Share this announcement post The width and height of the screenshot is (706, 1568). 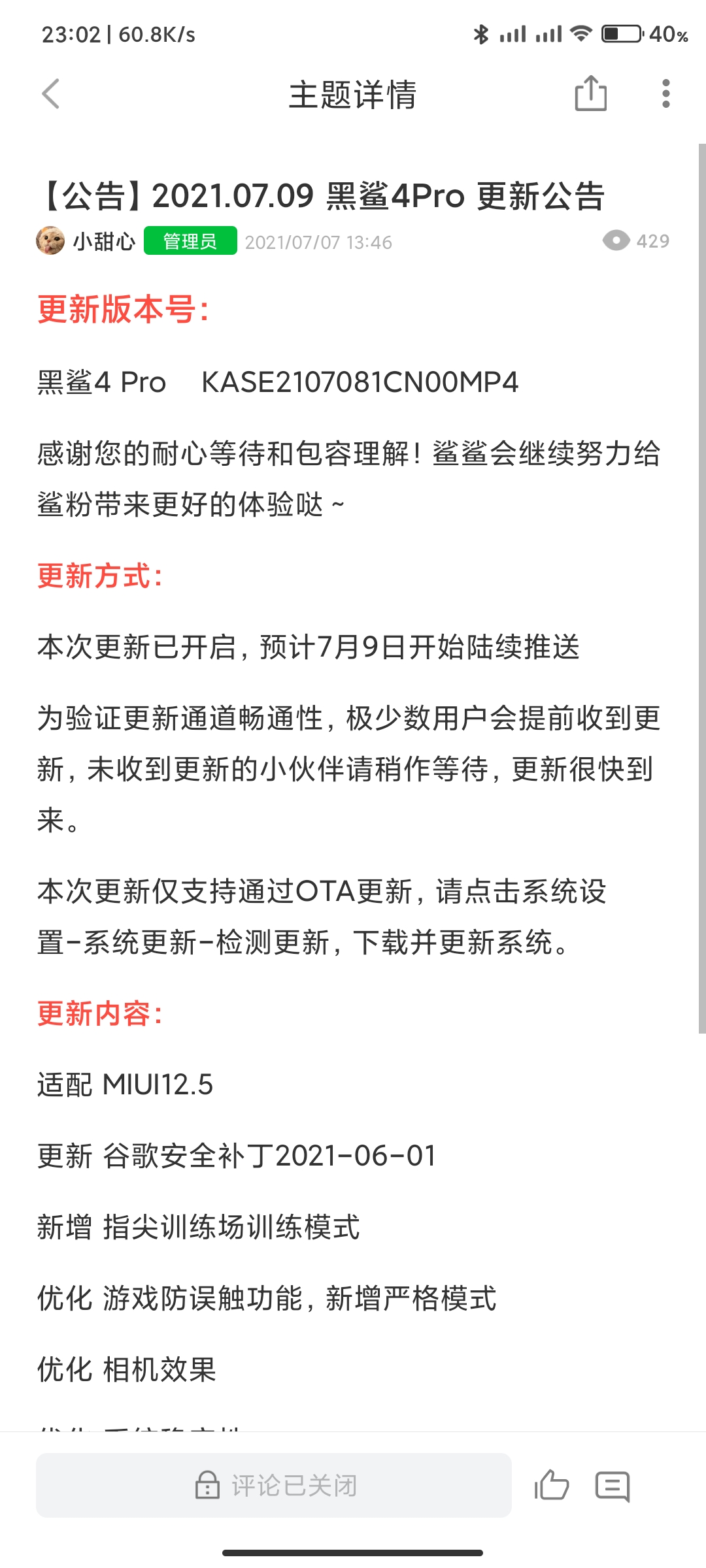(x=590, y=93)
